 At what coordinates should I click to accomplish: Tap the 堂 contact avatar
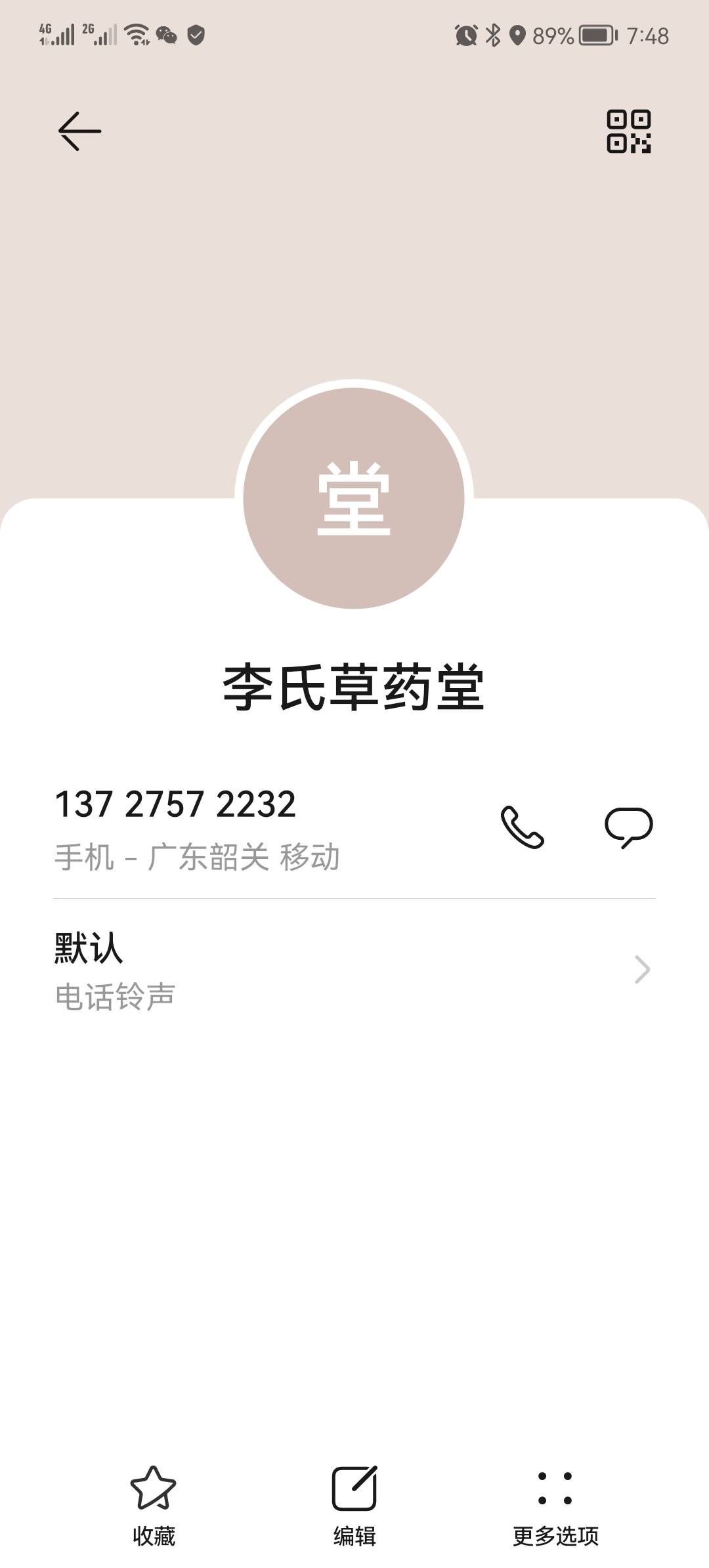(x=354, y=498)
